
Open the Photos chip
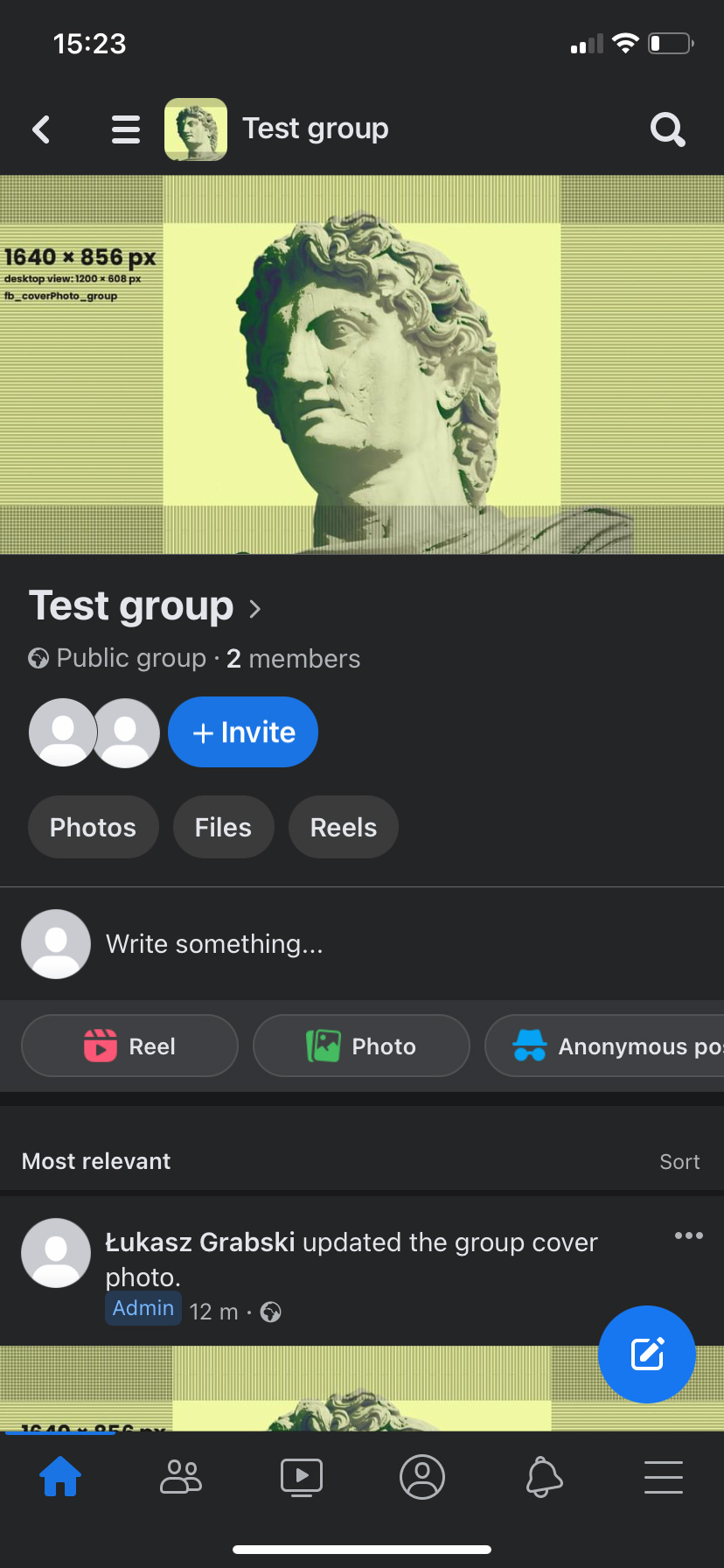pos(93,827)
